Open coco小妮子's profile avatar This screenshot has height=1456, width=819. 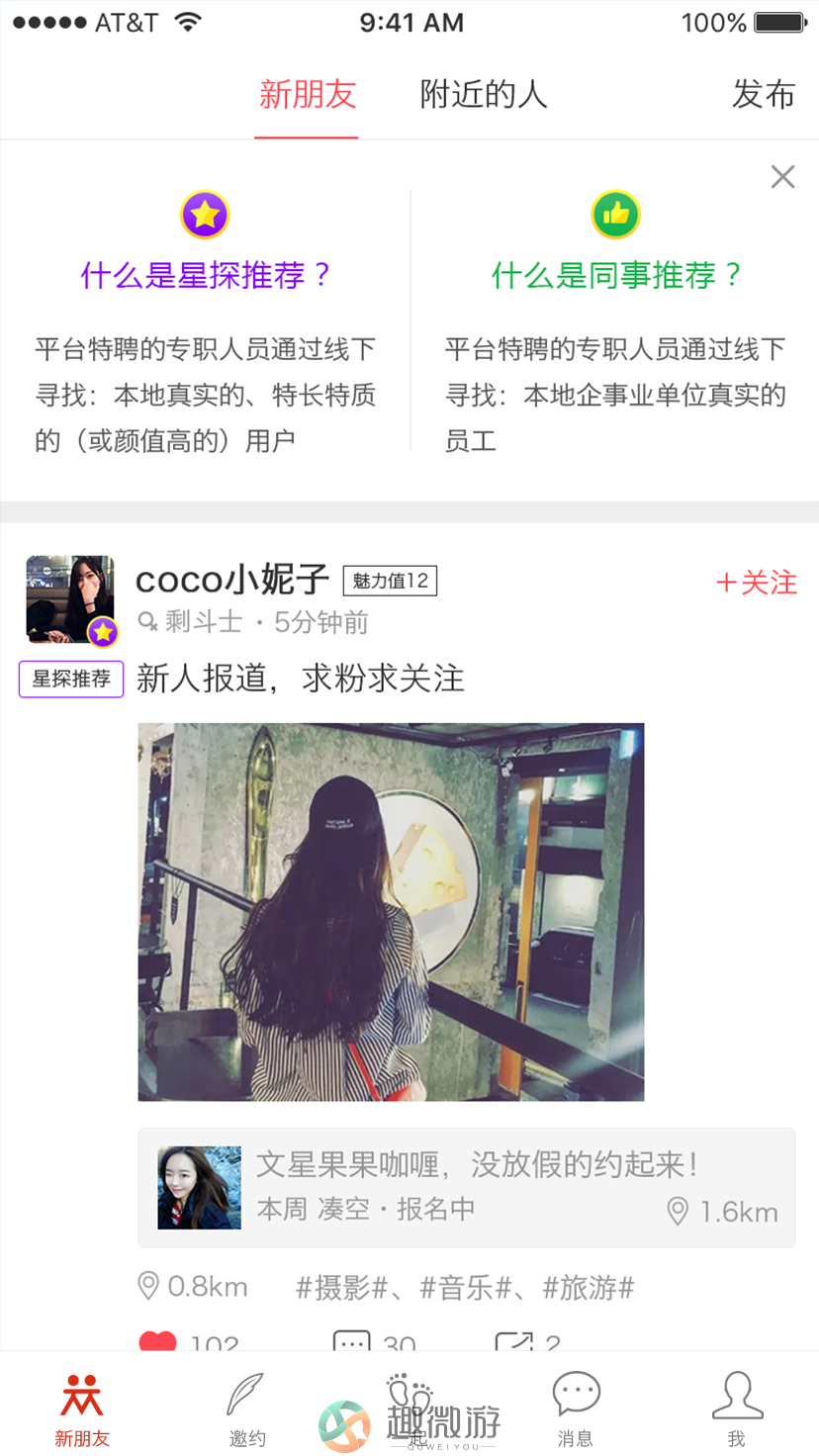tap(70, 598)
